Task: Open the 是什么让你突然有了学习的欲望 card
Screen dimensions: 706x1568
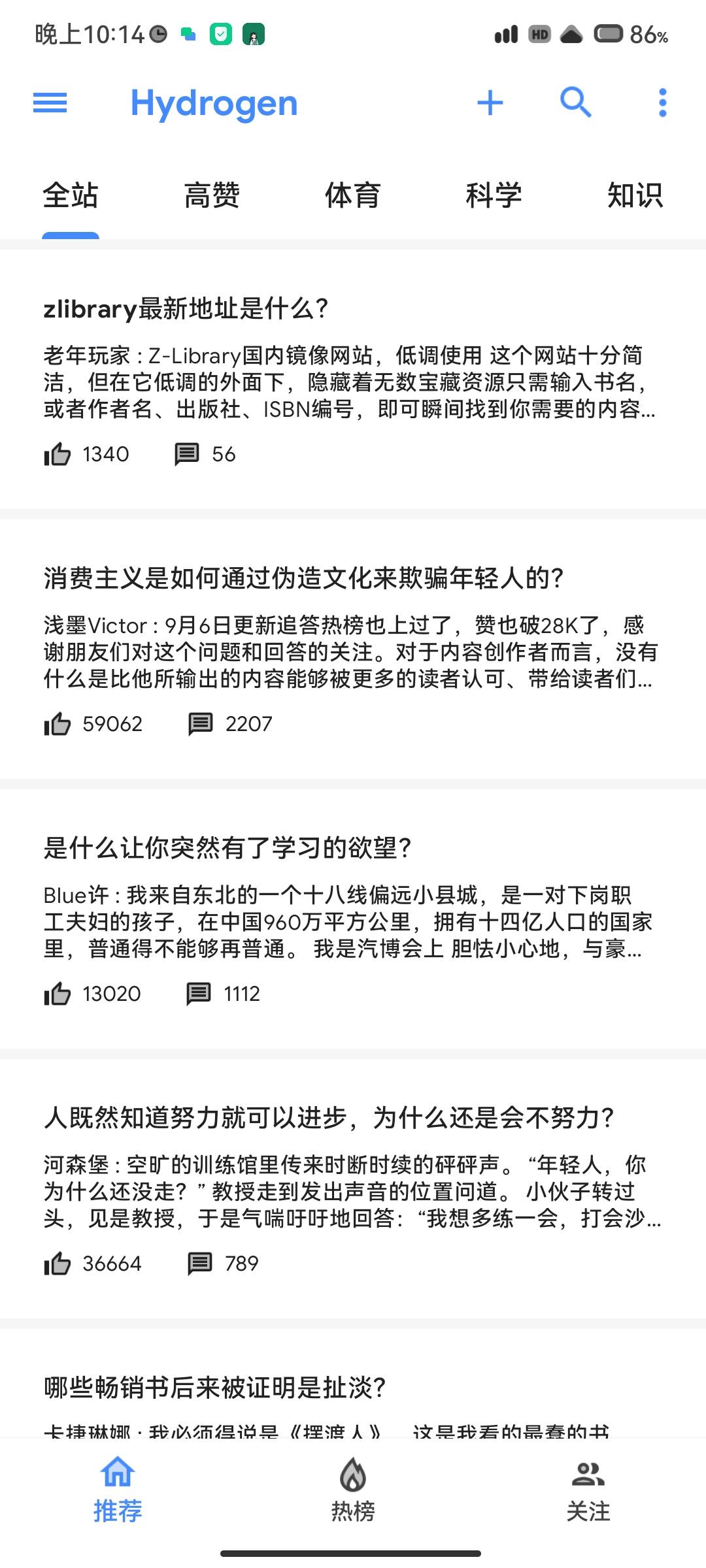Action: coord(353,919)
